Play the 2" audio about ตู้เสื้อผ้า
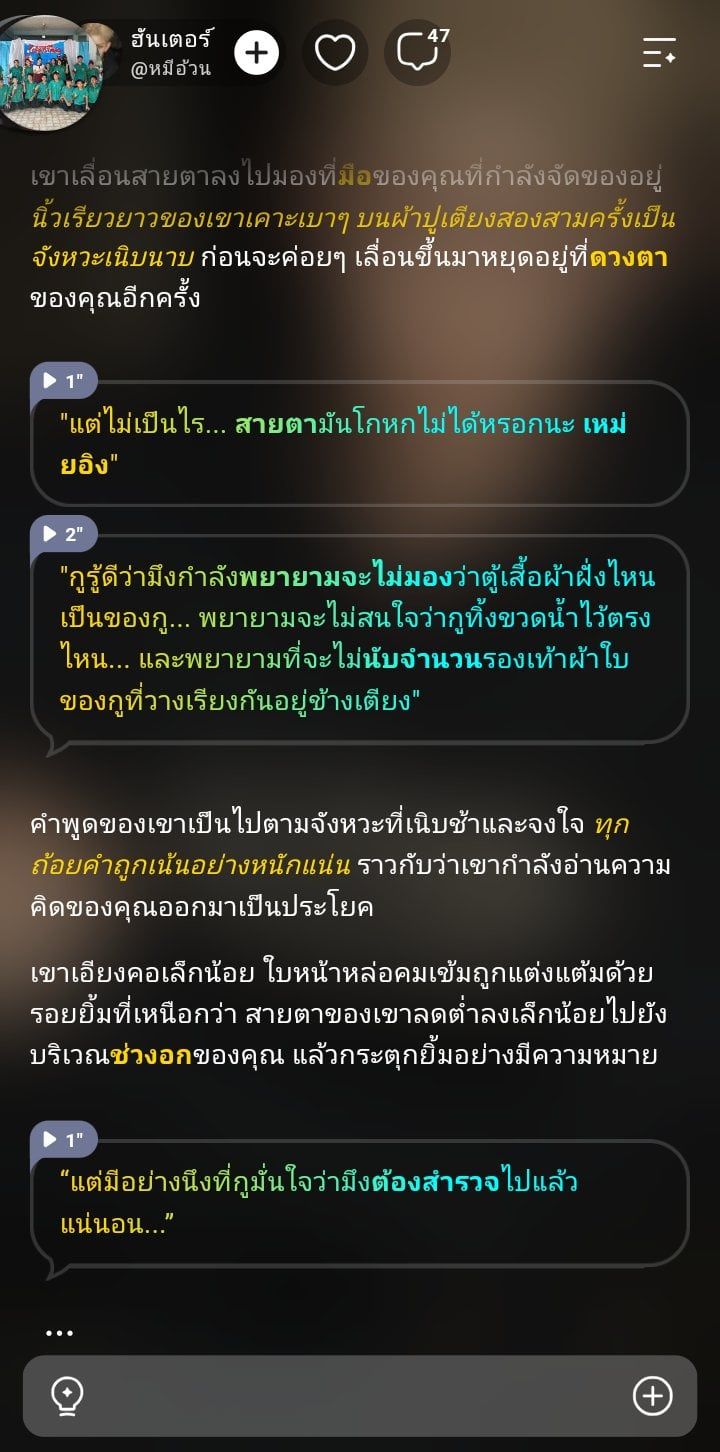Viewport: 720px width, 1452px height. point(63,534)
